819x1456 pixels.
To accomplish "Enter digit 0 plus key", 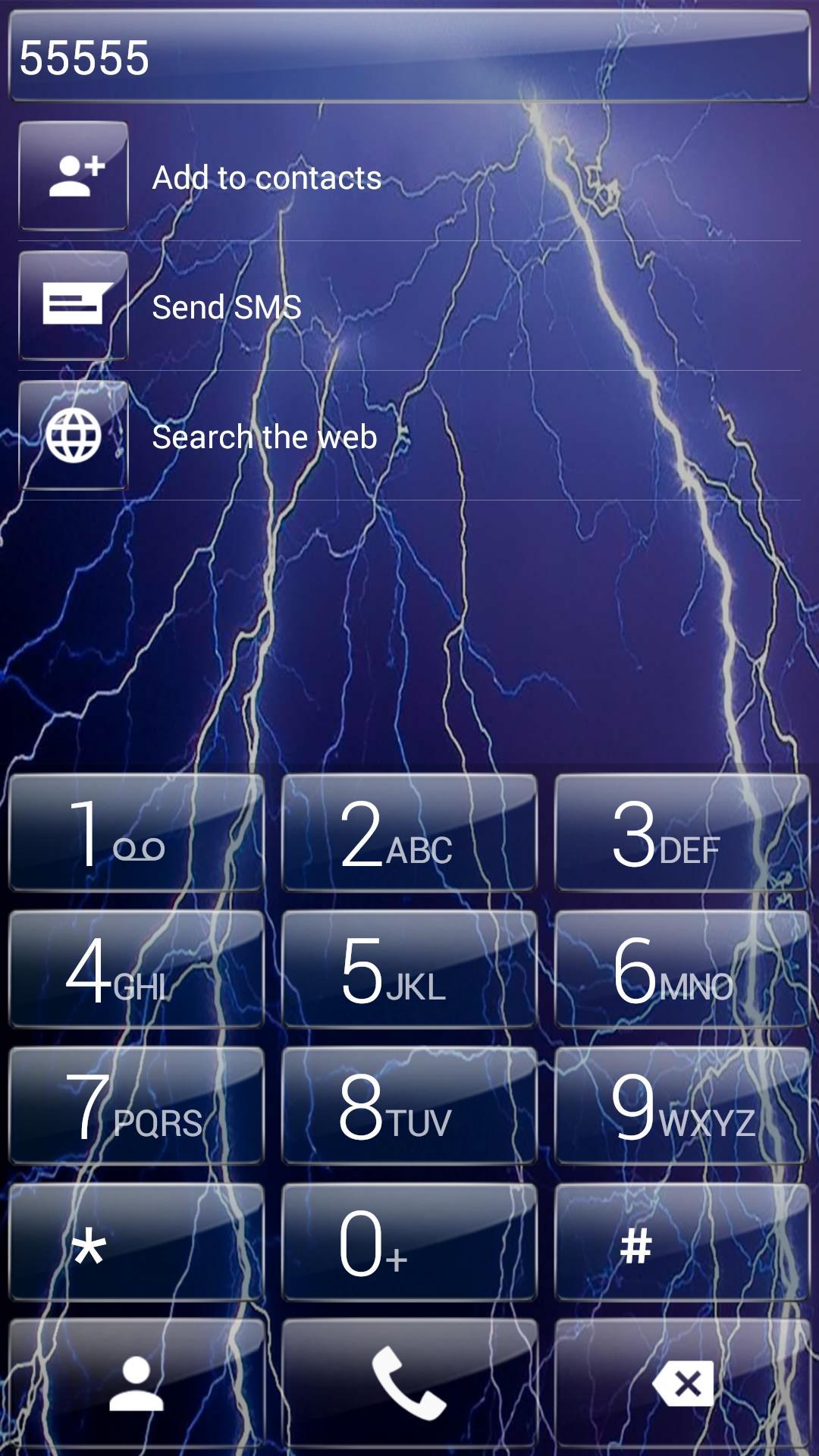I will click(x=409, y=1242).
